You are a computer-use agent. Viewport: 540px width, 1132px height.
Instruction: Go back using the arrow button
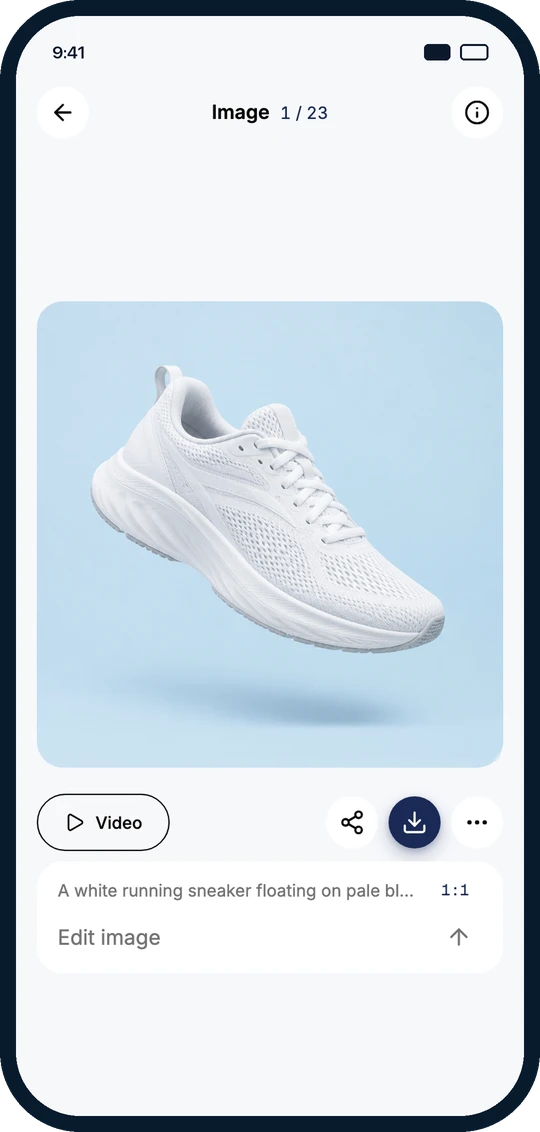pos(63,113)
